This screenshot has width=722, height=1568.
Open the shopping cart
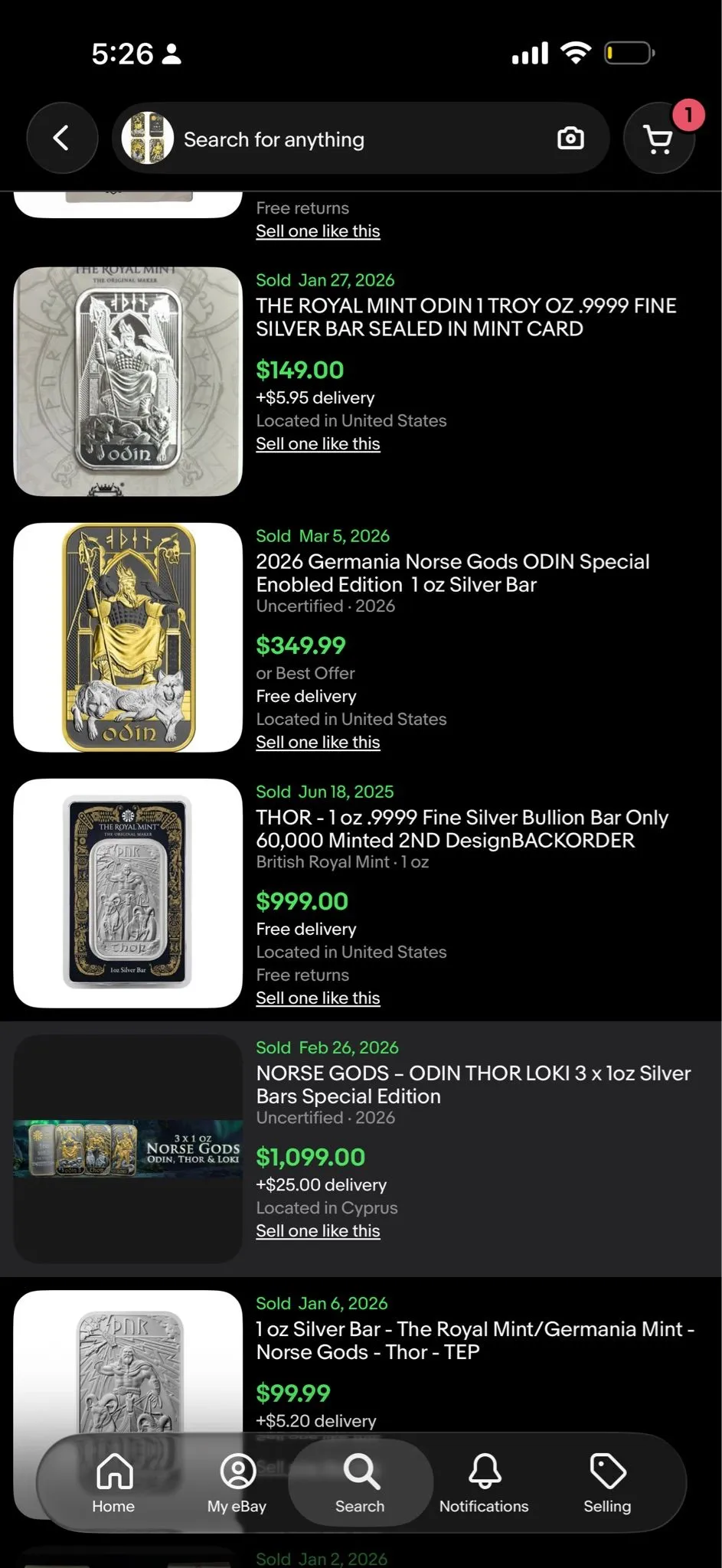(x=659, y=139)
